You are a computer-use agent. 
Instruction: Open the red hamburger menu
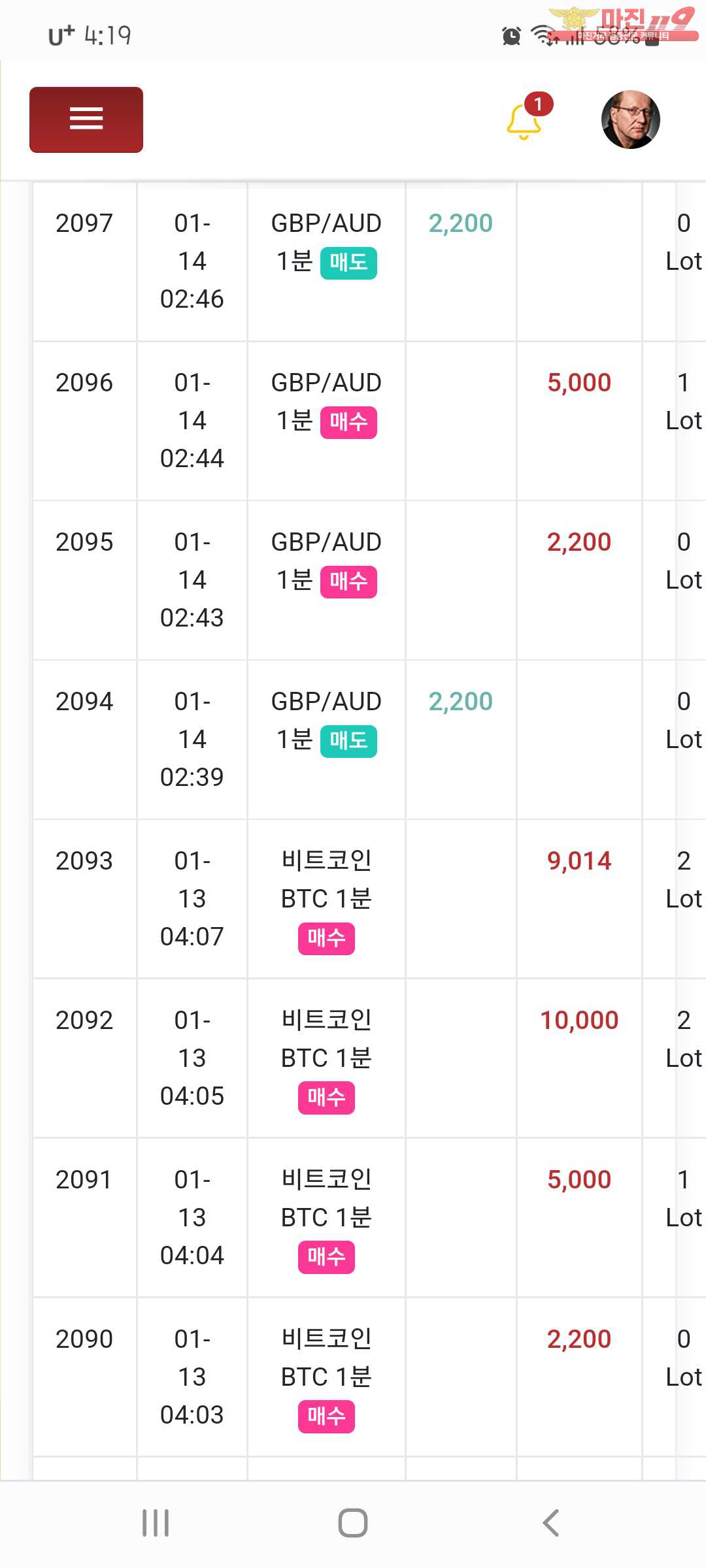[86, 120]
